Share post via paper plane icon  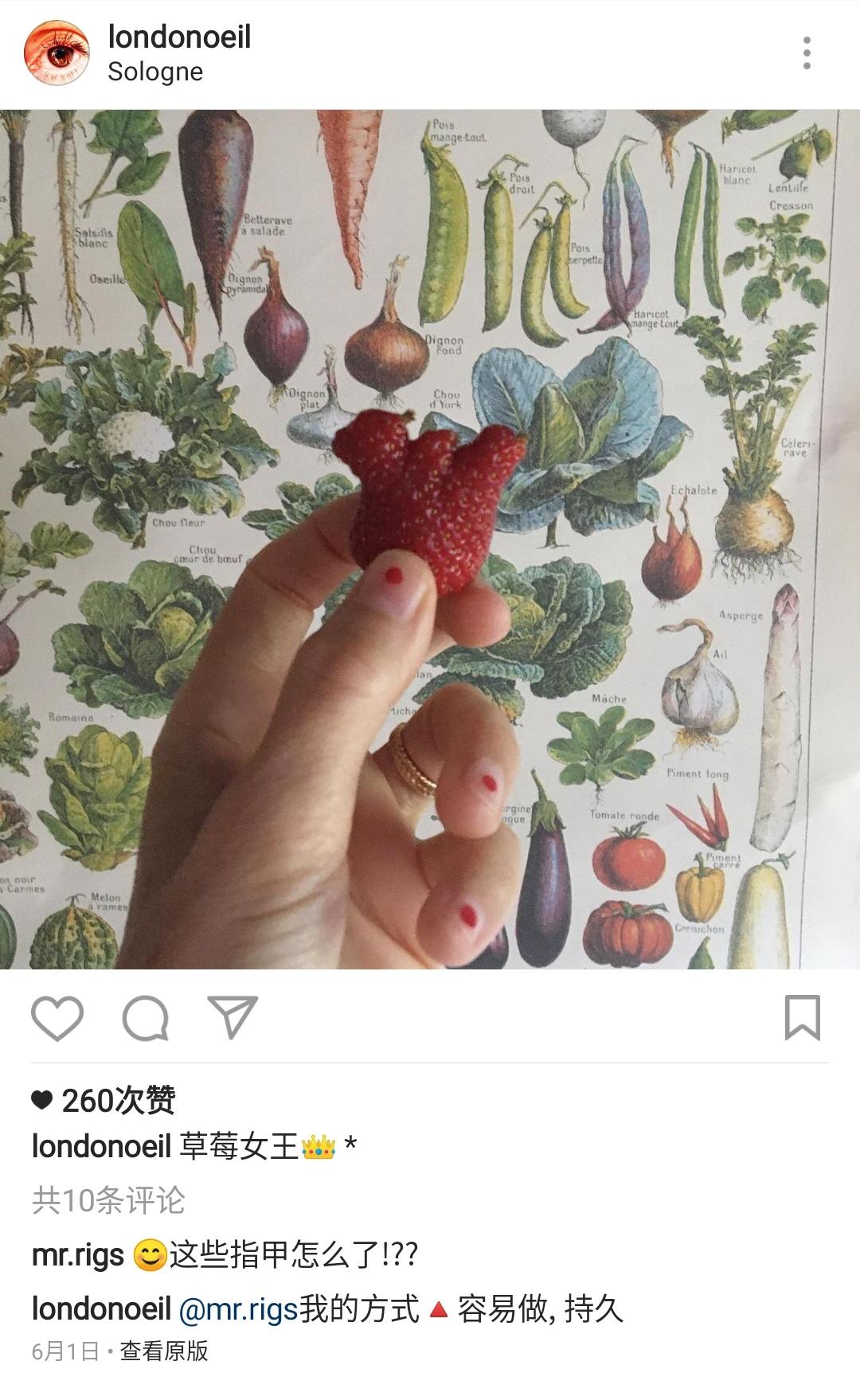tap(233, 1016)
